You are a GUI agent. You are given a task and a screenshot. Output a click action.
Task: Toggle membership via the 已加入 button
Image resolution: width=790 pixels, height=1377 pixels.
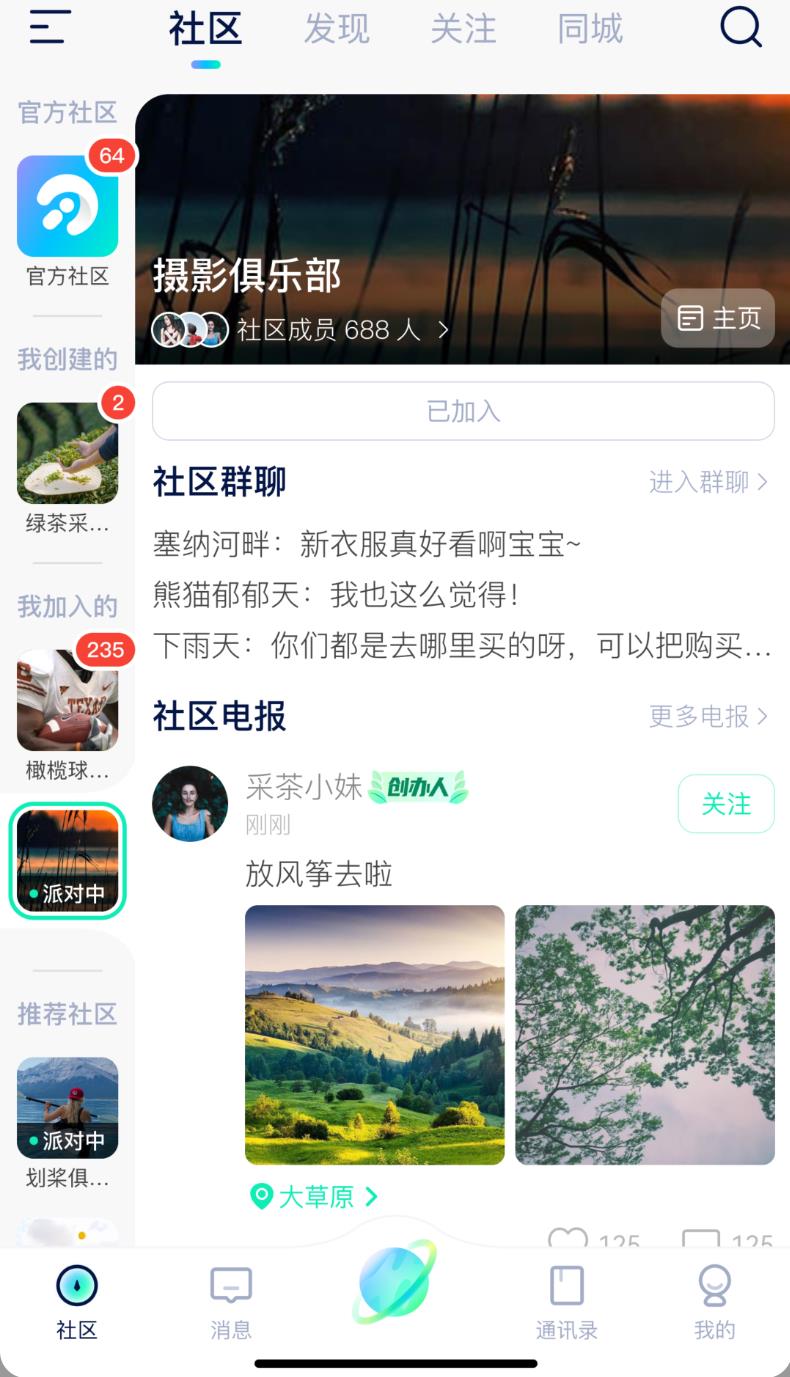click(x=463, y=411)
